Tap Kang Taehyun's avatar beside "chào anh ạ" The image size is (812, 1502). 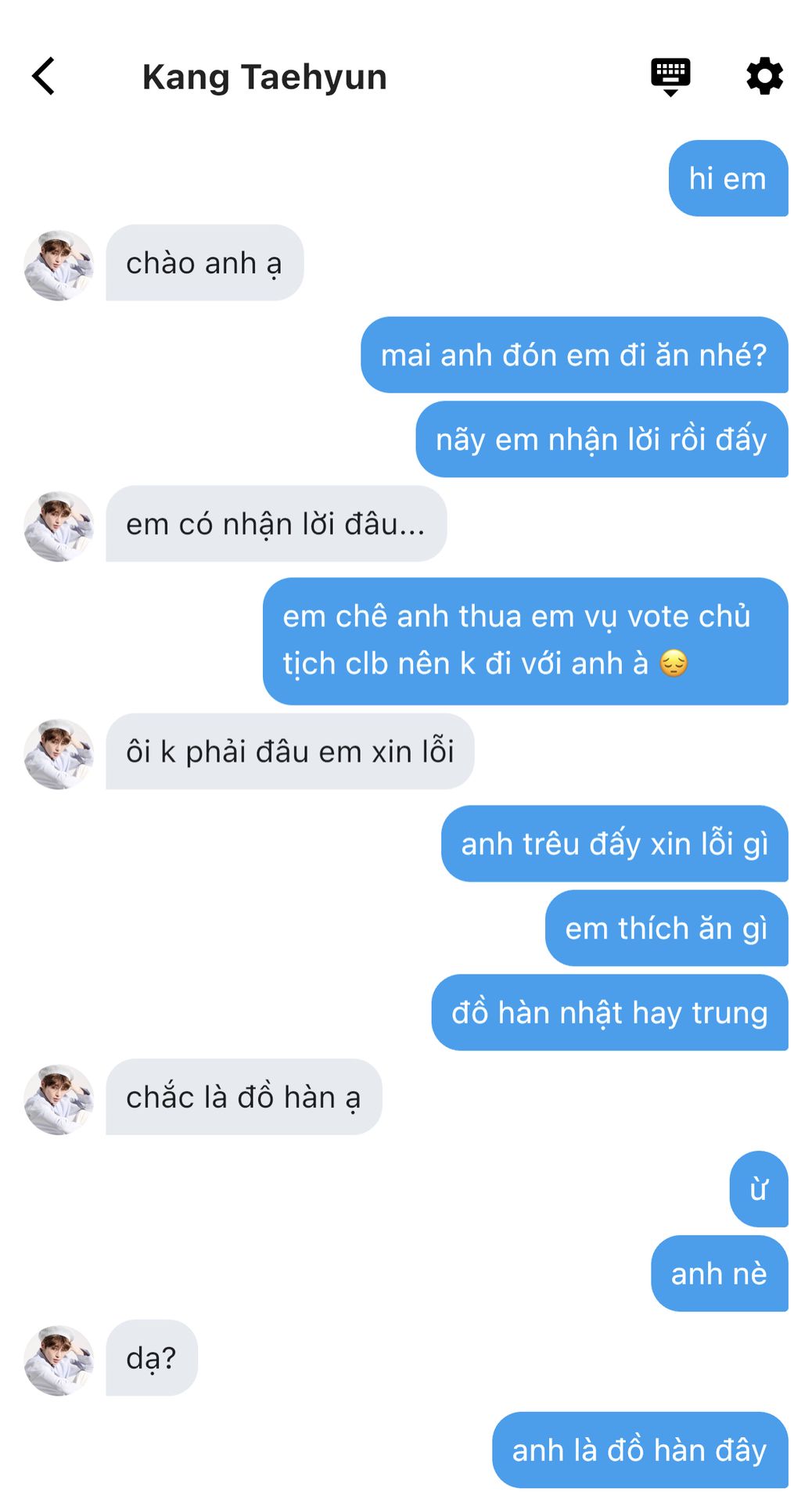tap(59, 265)
